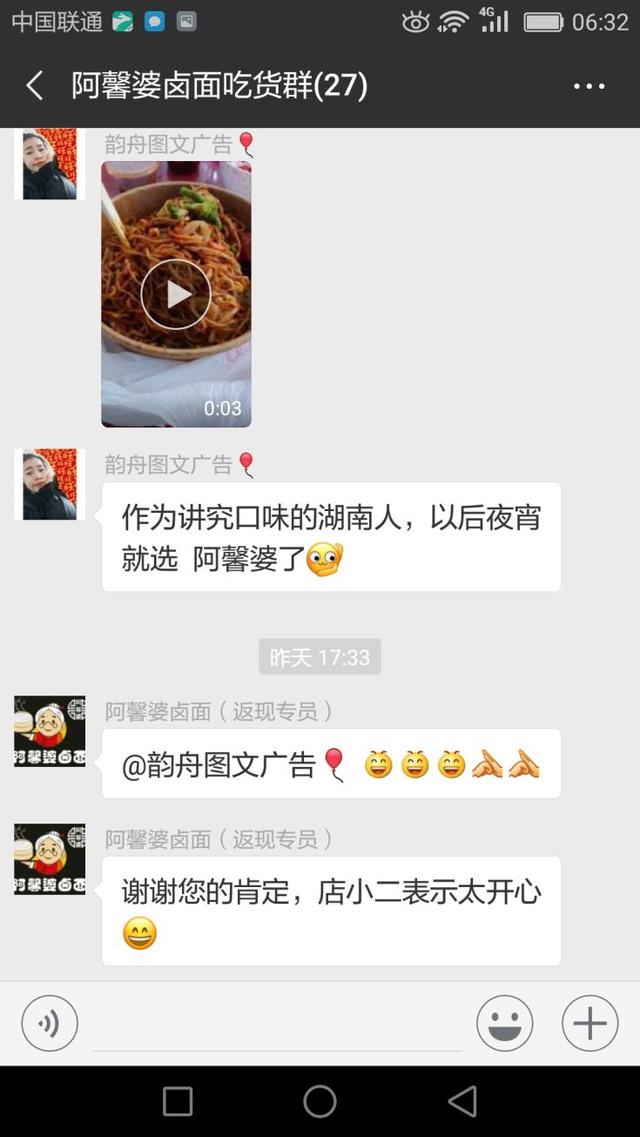Switch to voice message input
The height and width of the screenshot is (1137, 640).
(x=49, y=1023)
